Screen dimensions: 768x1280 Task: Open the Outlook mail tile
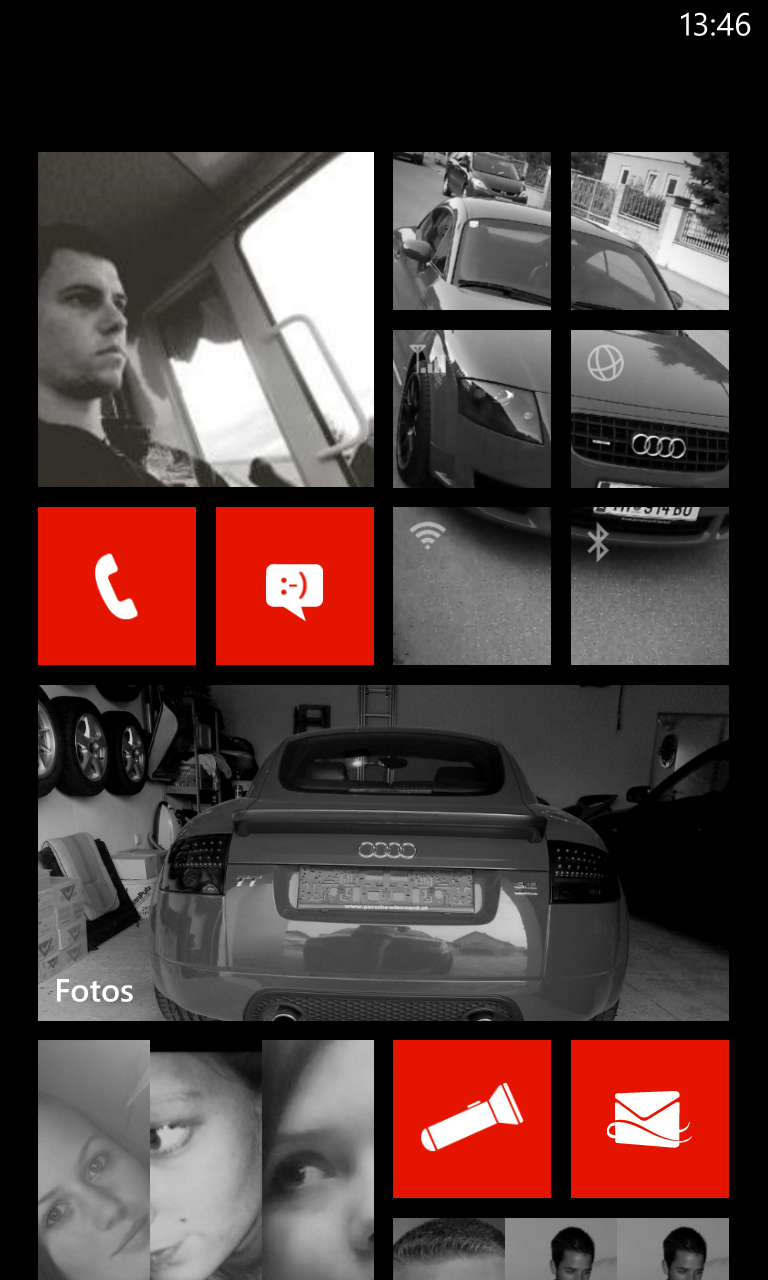click(x=650, y=1119)
